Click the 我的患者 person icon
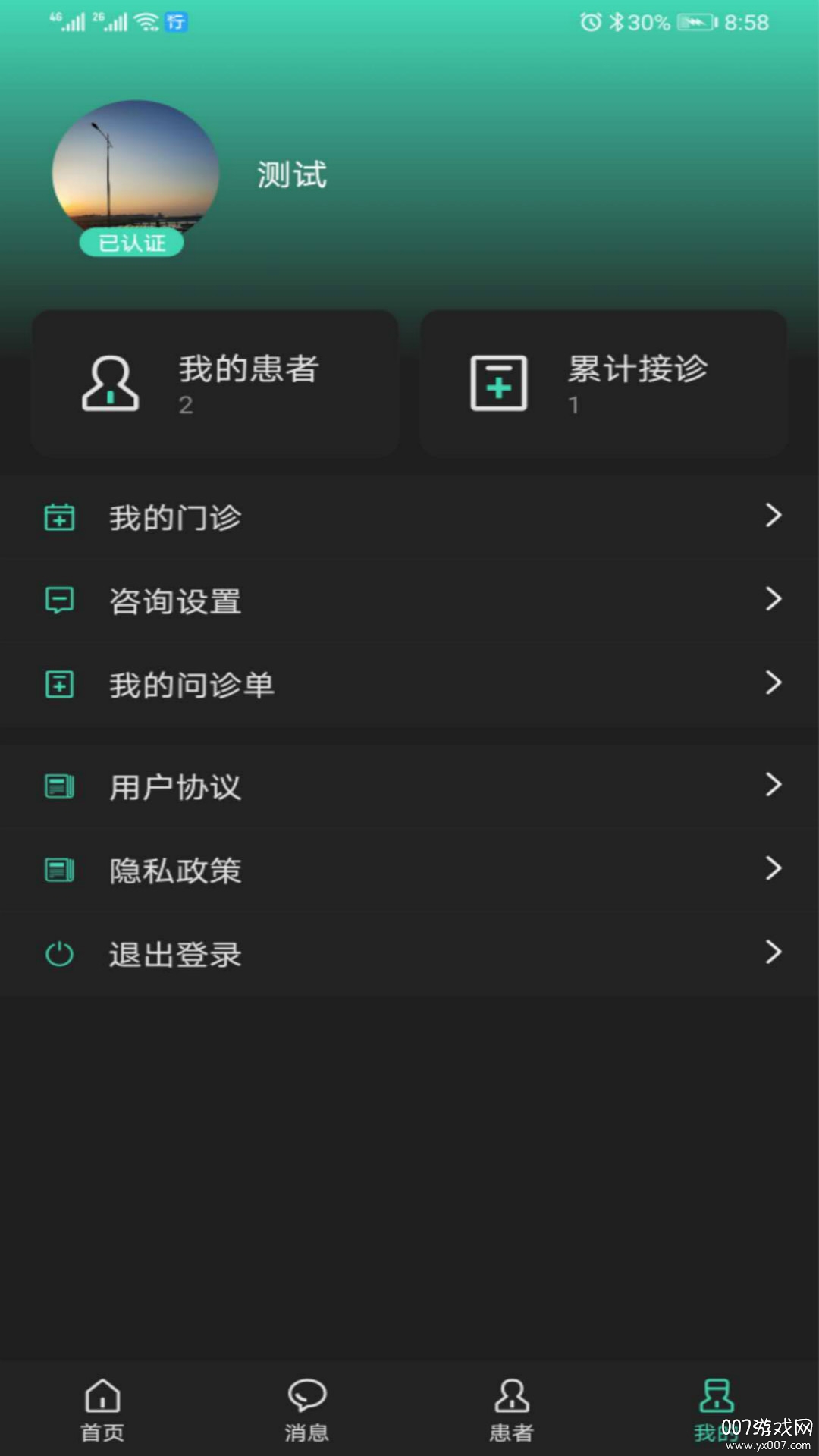 click(x=110, y=383)
